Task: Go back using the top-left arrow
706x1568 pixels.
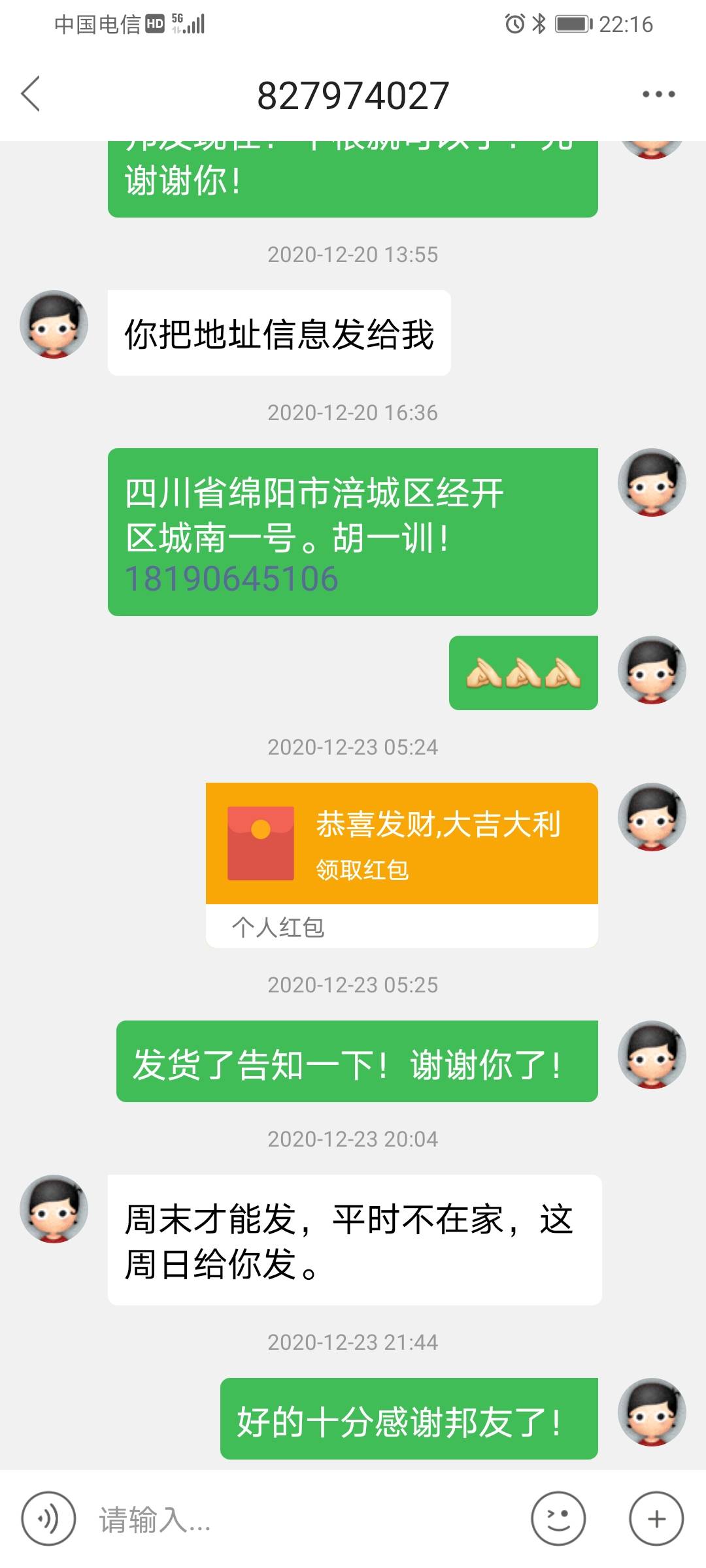Action: tap(31, 94)
